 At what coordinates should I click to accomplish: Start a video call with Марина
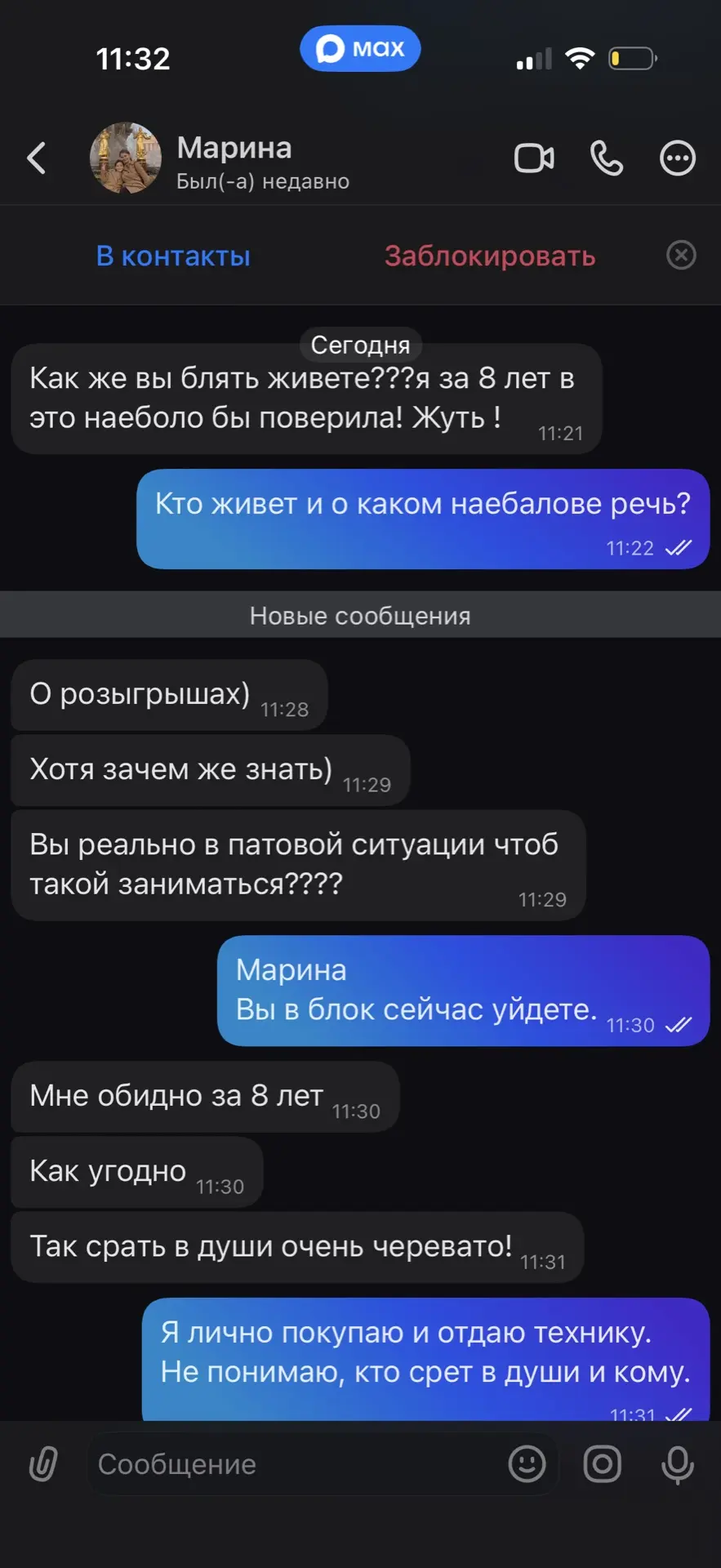pyautogui.click(x=534, y=158)
